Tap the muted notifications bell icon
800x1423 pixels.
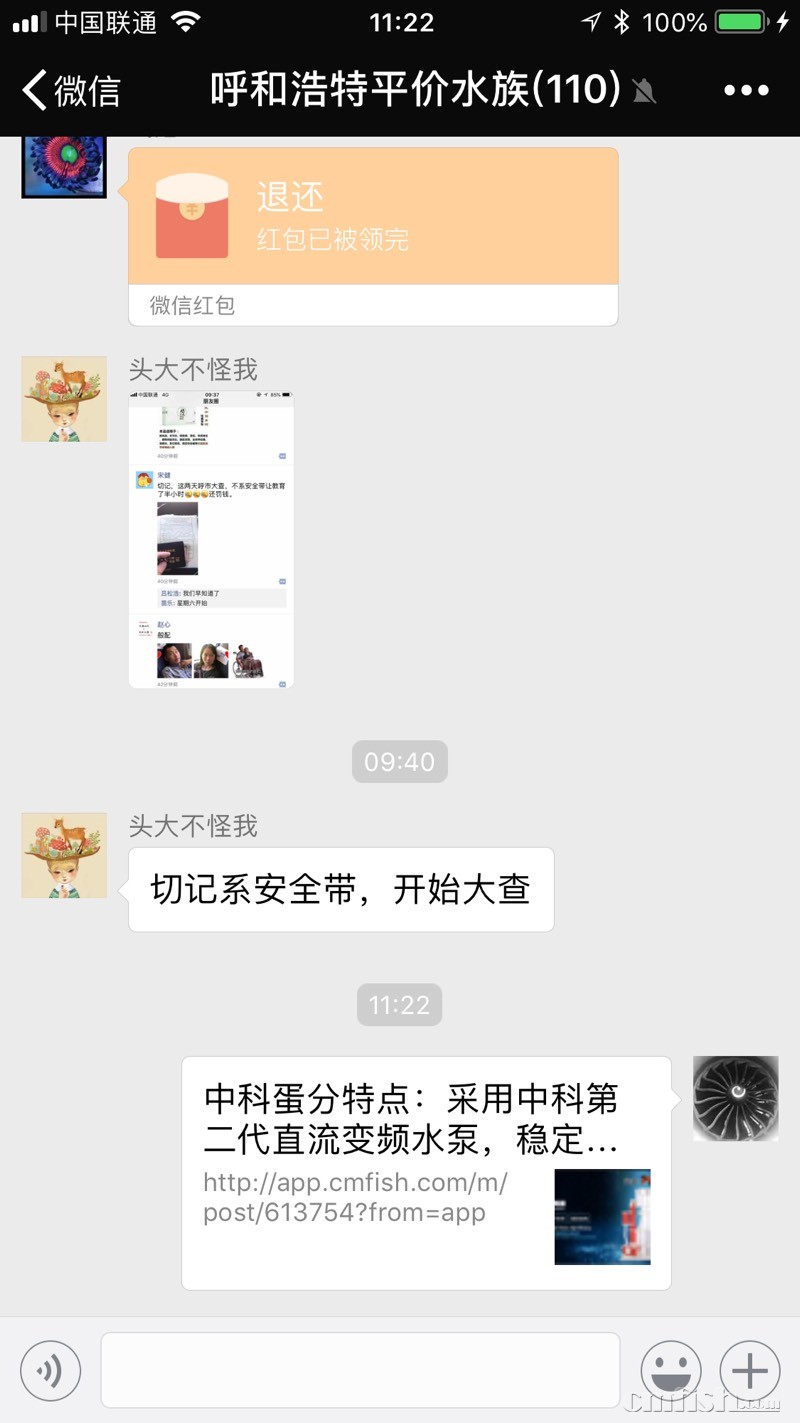[x=645, y=90]
